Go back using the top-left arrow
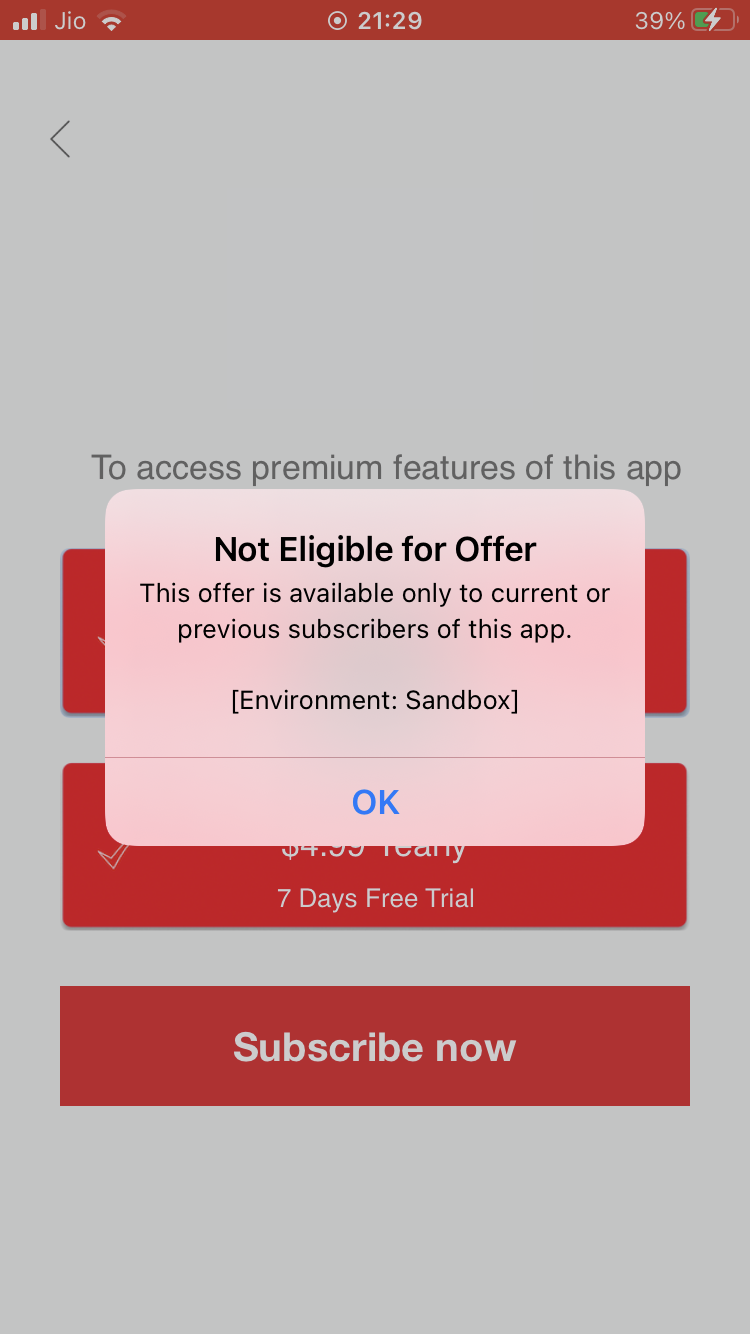The image size is (750, 1334). 60,139
